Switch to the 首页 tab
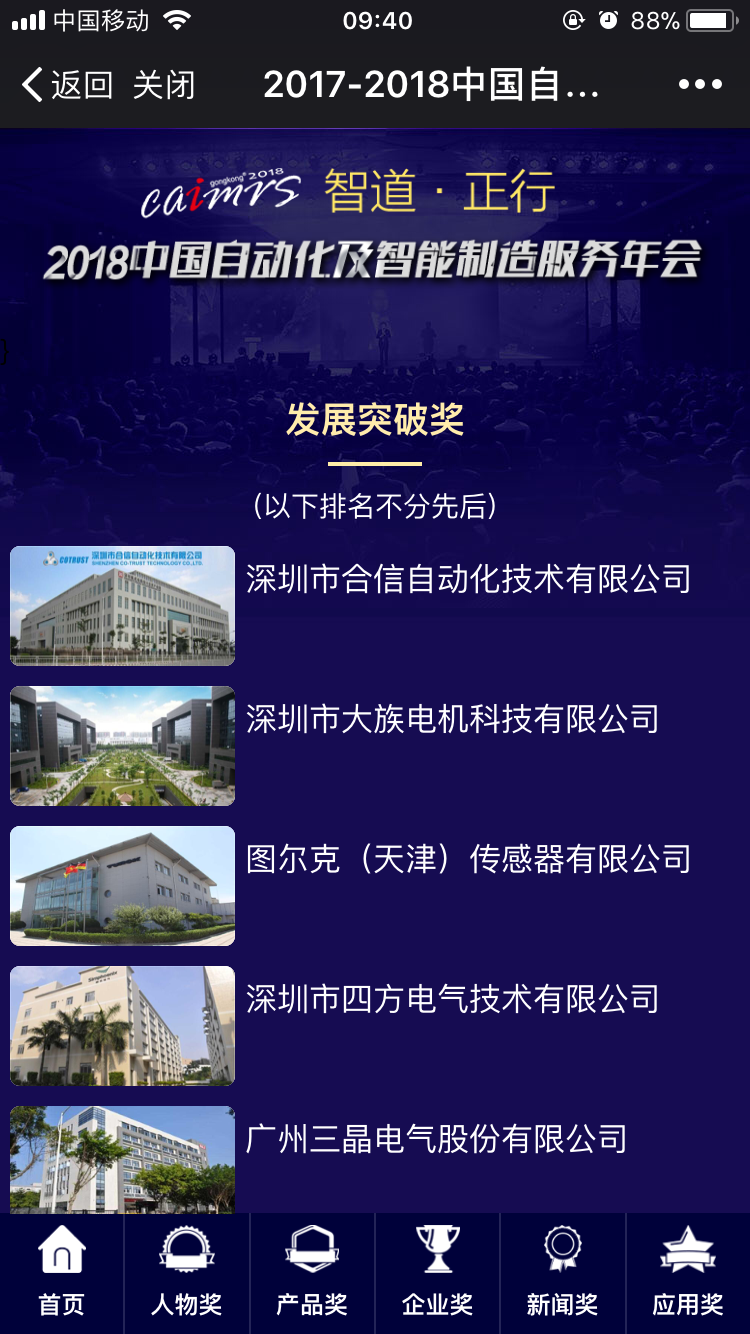750x1334 pixels. [x=62, y=1273]
